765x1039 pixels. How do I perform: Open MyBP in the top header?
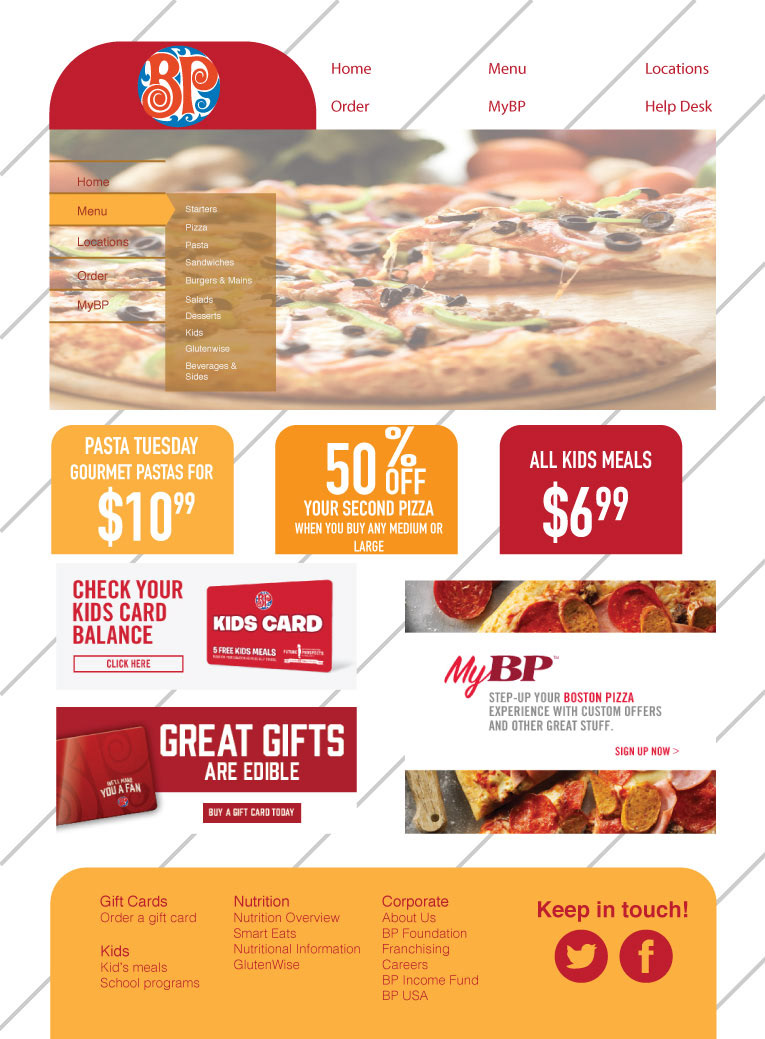pyautogui.click(x=507, y=106)
